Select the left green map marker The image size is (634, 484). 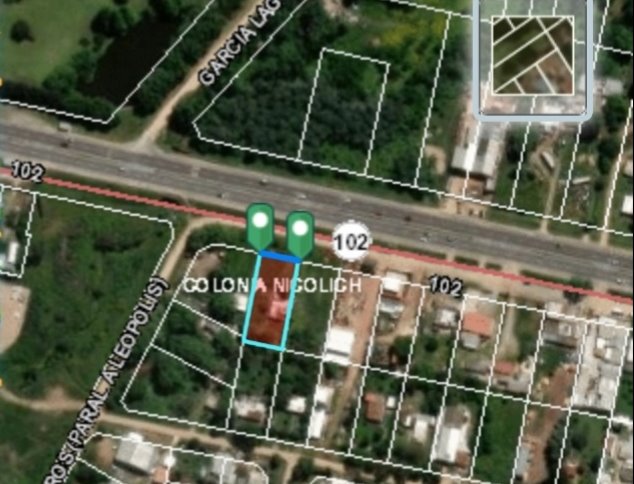[260, 225]
